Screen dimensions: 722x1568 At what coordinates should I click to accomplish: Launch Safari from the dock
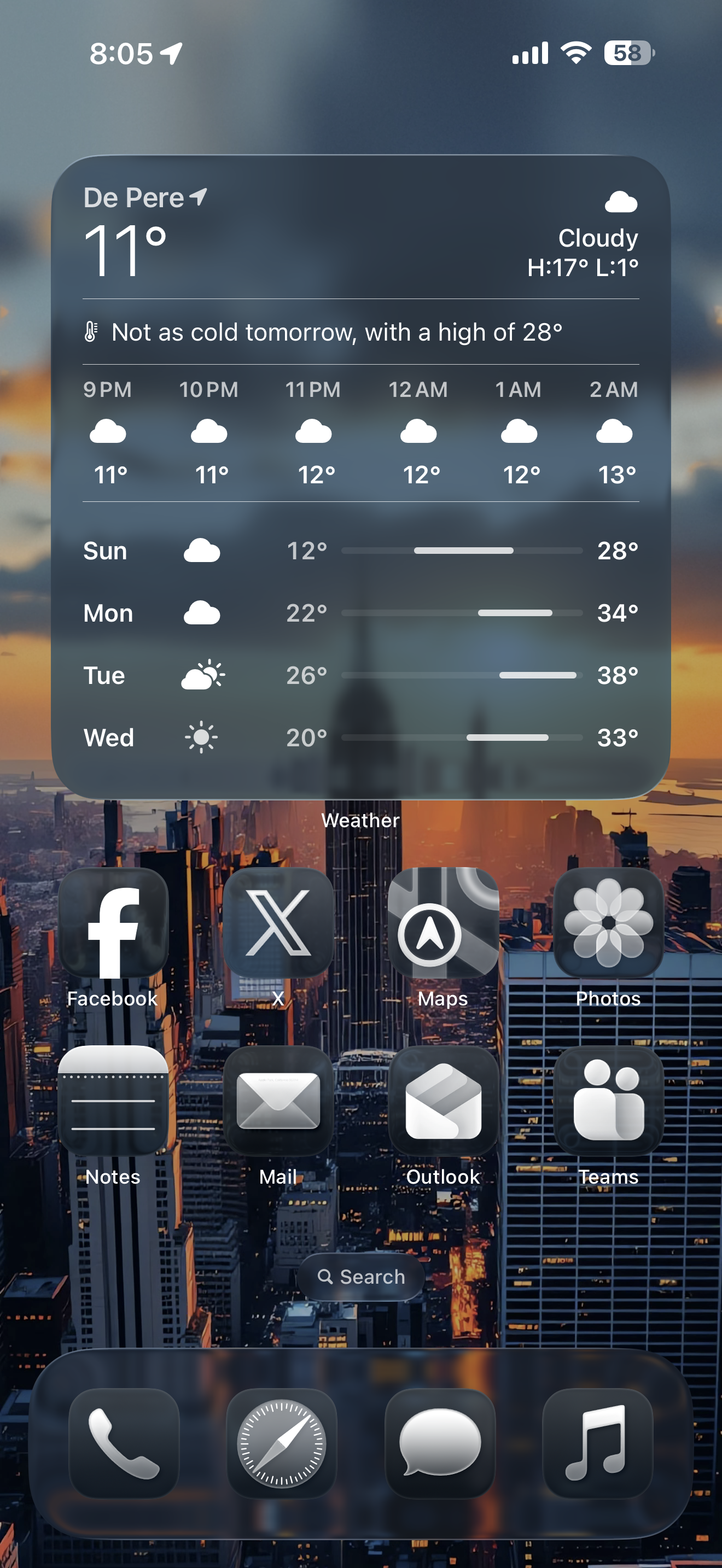(x=282, y=1443)
